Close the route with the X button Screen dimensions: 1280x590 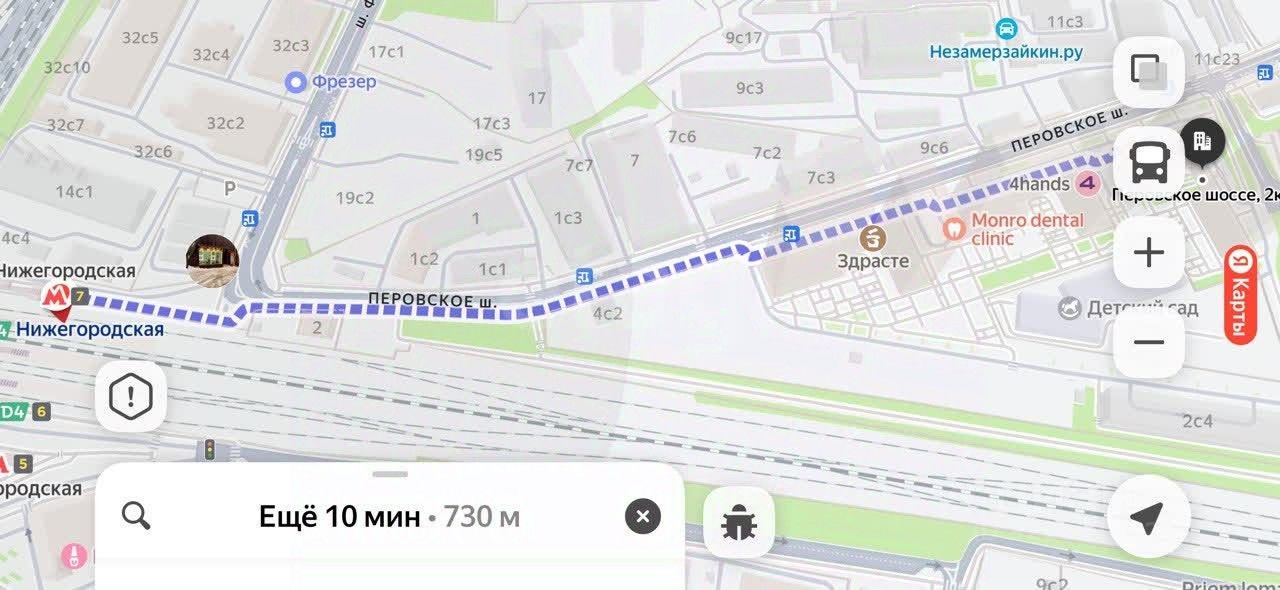pyautogui.click(x=643, y=517)
